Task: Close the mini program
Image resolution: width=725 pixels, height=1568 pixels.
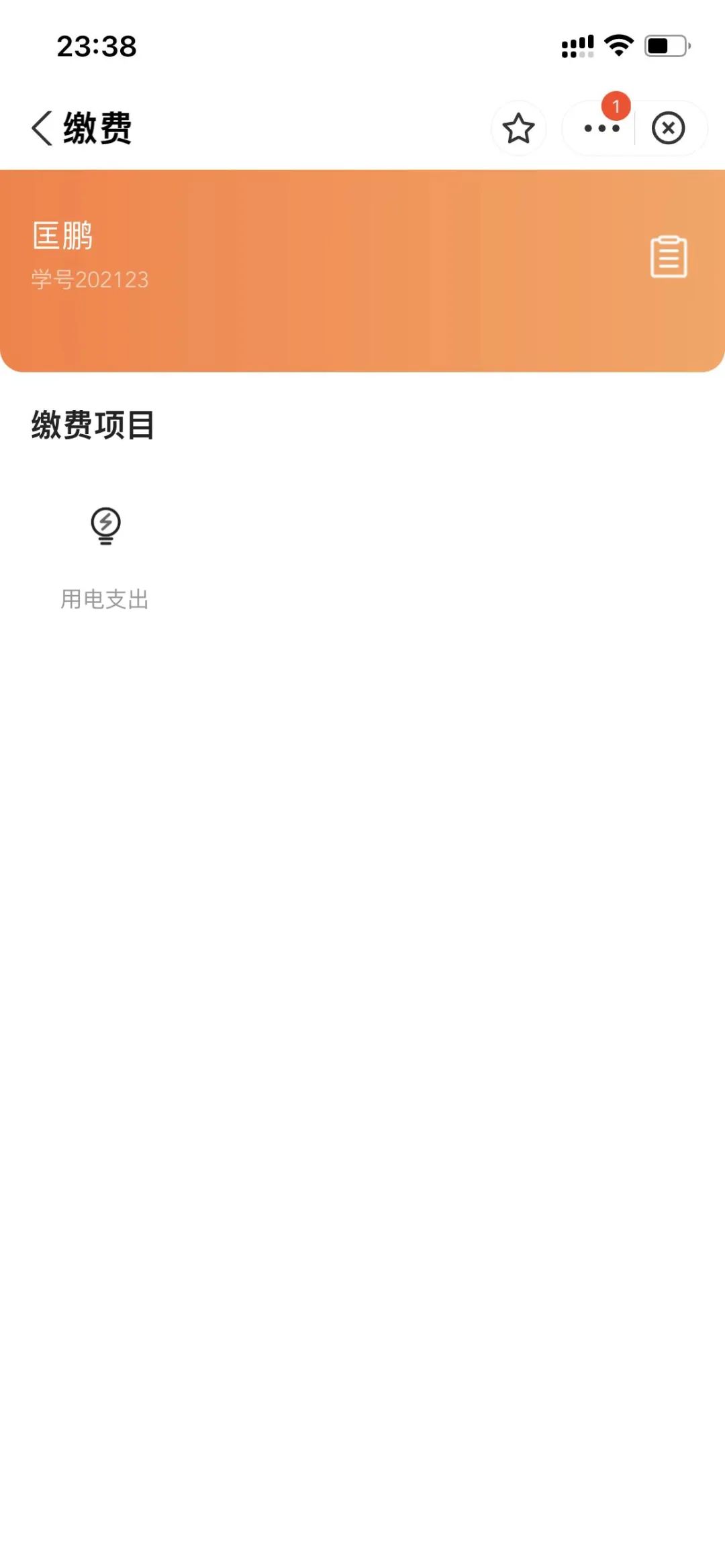Action: (669, 128)
